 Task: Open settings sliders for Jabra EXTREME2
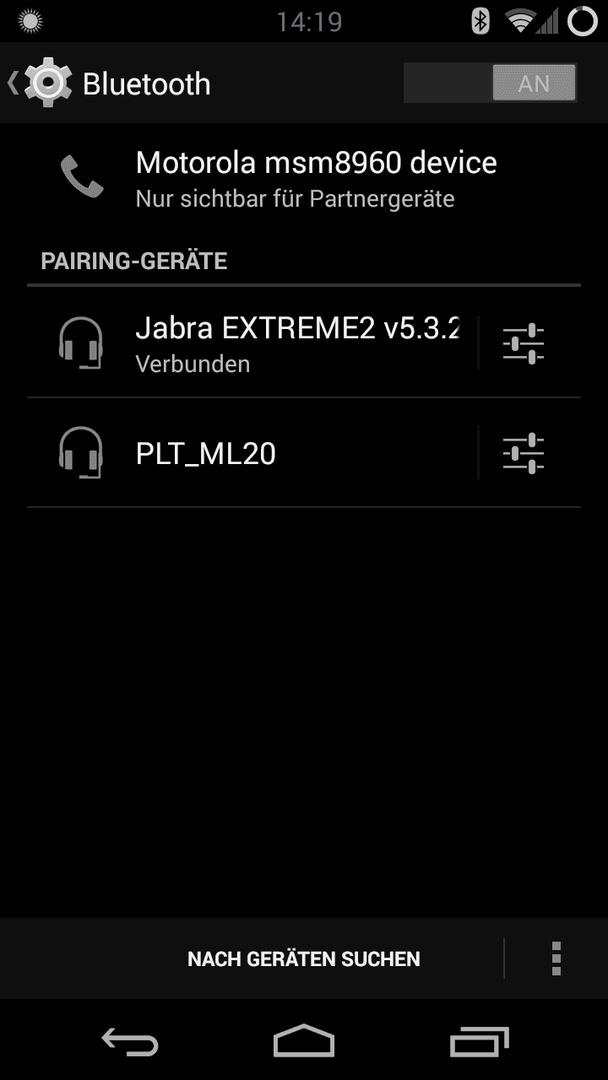tap(523, 343)
